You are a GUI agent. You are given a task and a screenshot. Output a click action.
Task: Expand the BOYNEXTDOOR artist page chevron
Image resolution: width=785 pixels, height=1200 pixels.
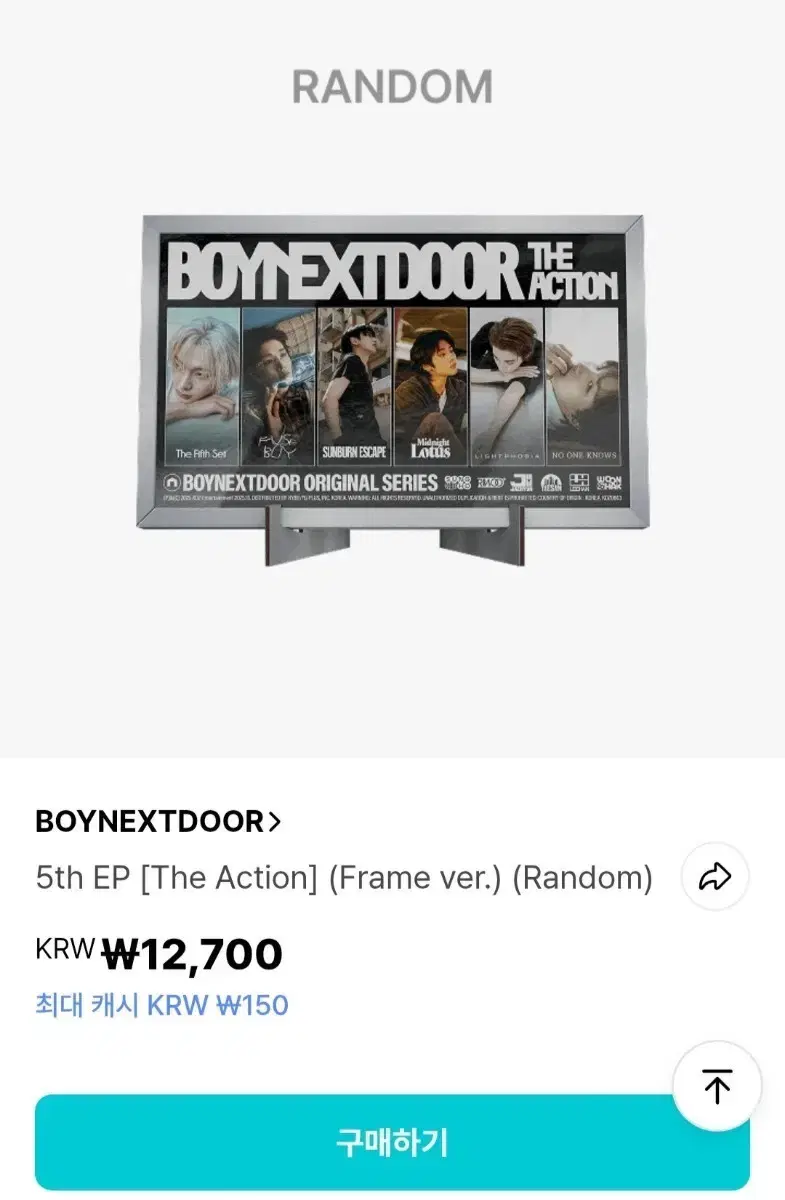pyautogui.click(x=273, y=820)
